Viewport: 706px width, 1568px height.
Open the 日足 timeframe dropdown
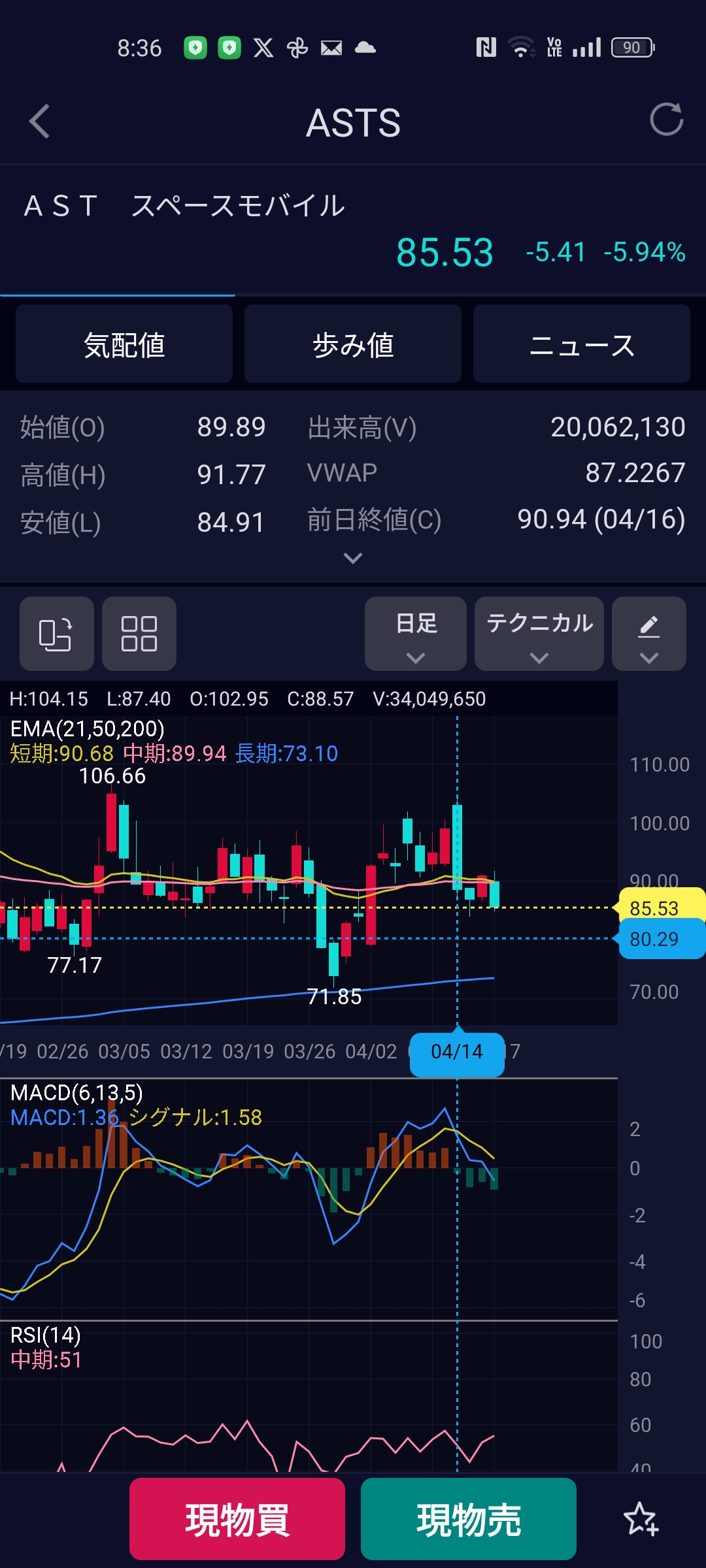point(416,634)
